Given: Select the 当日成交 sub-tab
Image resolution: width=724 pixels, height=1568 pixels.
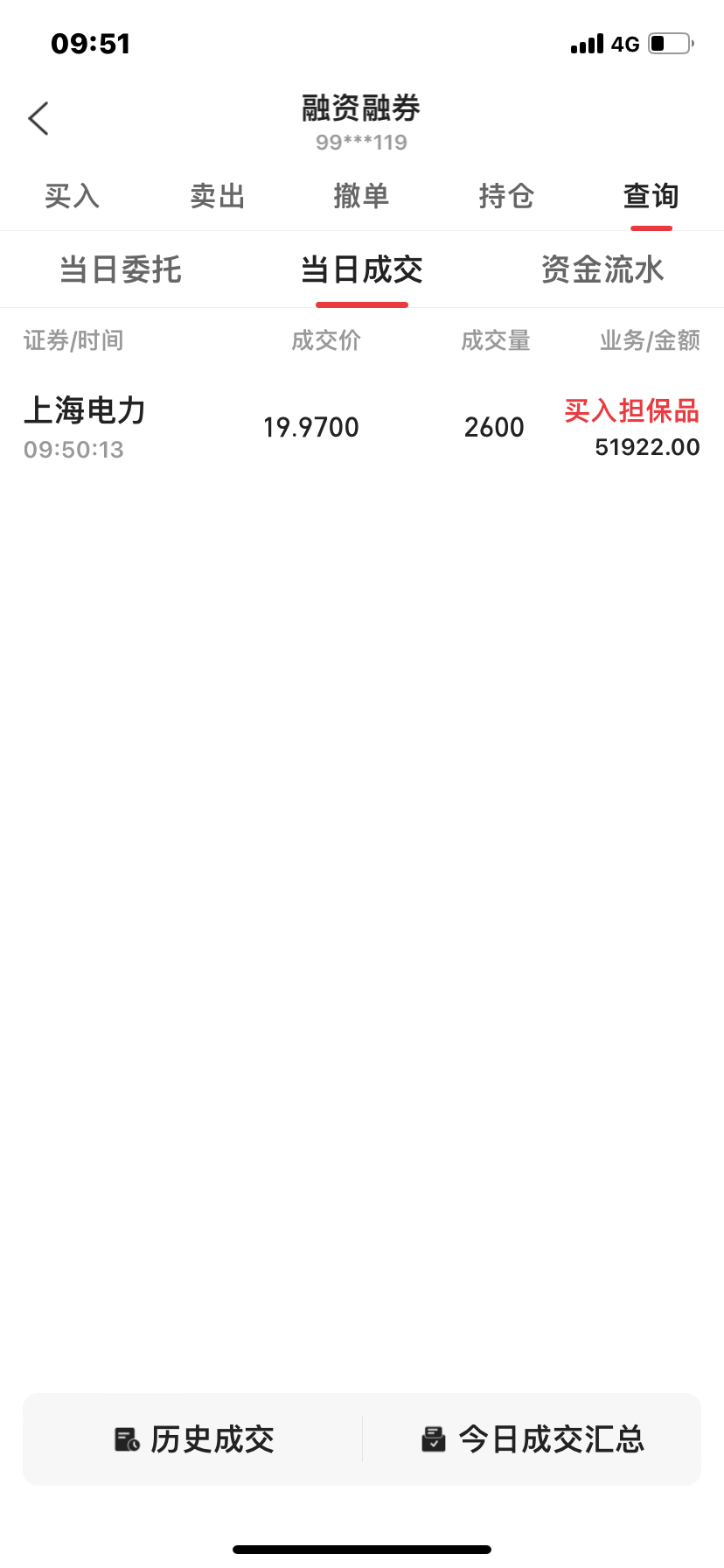Looking at the screenshot, I should pos(362,269).
